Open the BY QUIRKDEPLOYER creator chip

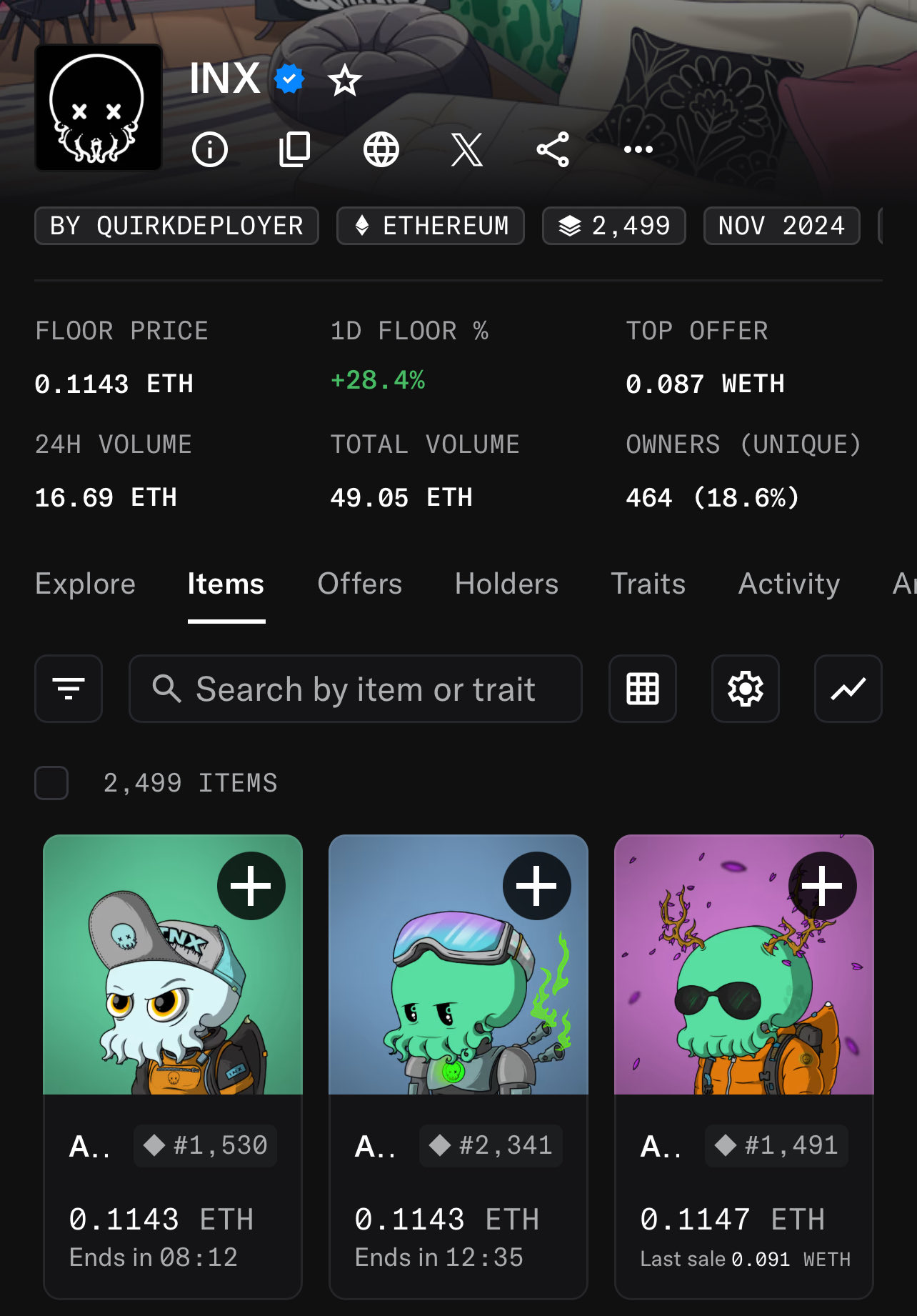tap(176, 226)
